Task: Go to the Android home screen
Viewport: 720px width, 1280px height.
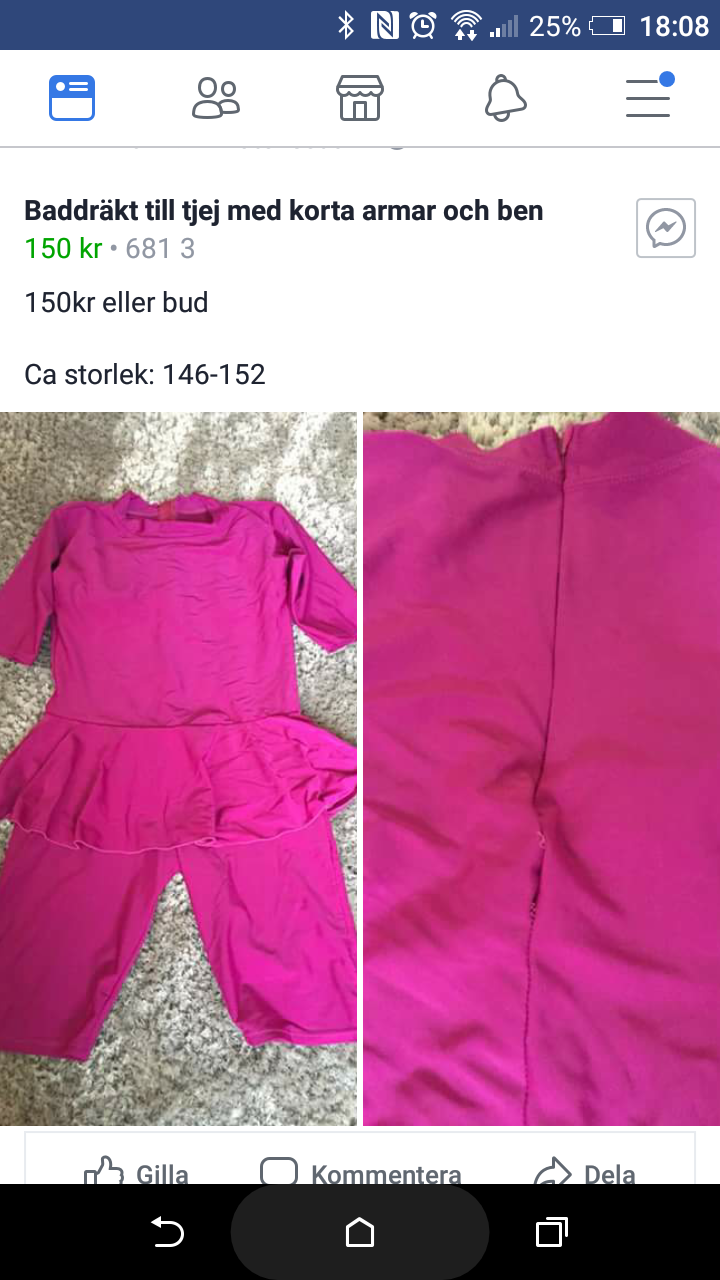Action: coord(360,1233)
